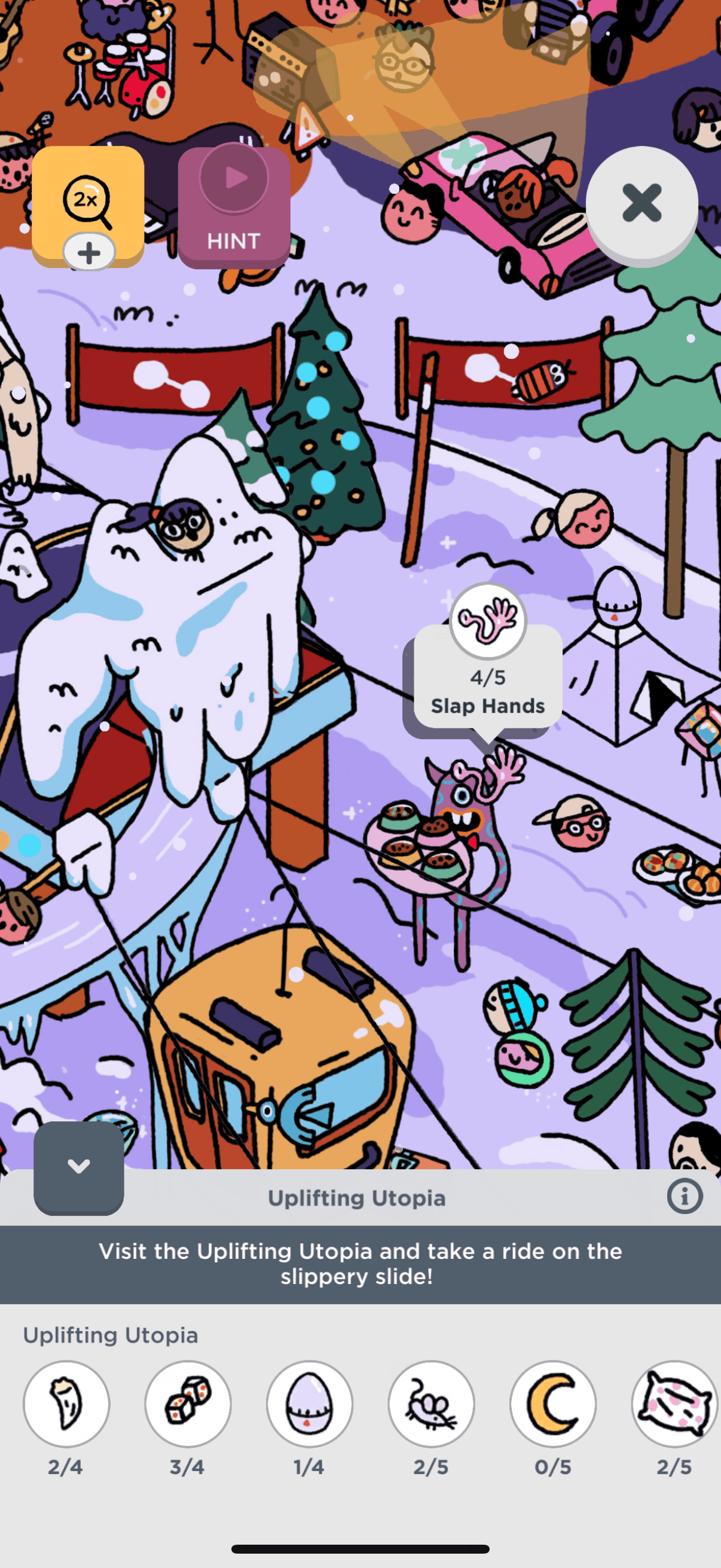This screenshot has width=721, height=1568.
Task: Select the tooth item showing 2/4
Action: tap(66, 1404)
